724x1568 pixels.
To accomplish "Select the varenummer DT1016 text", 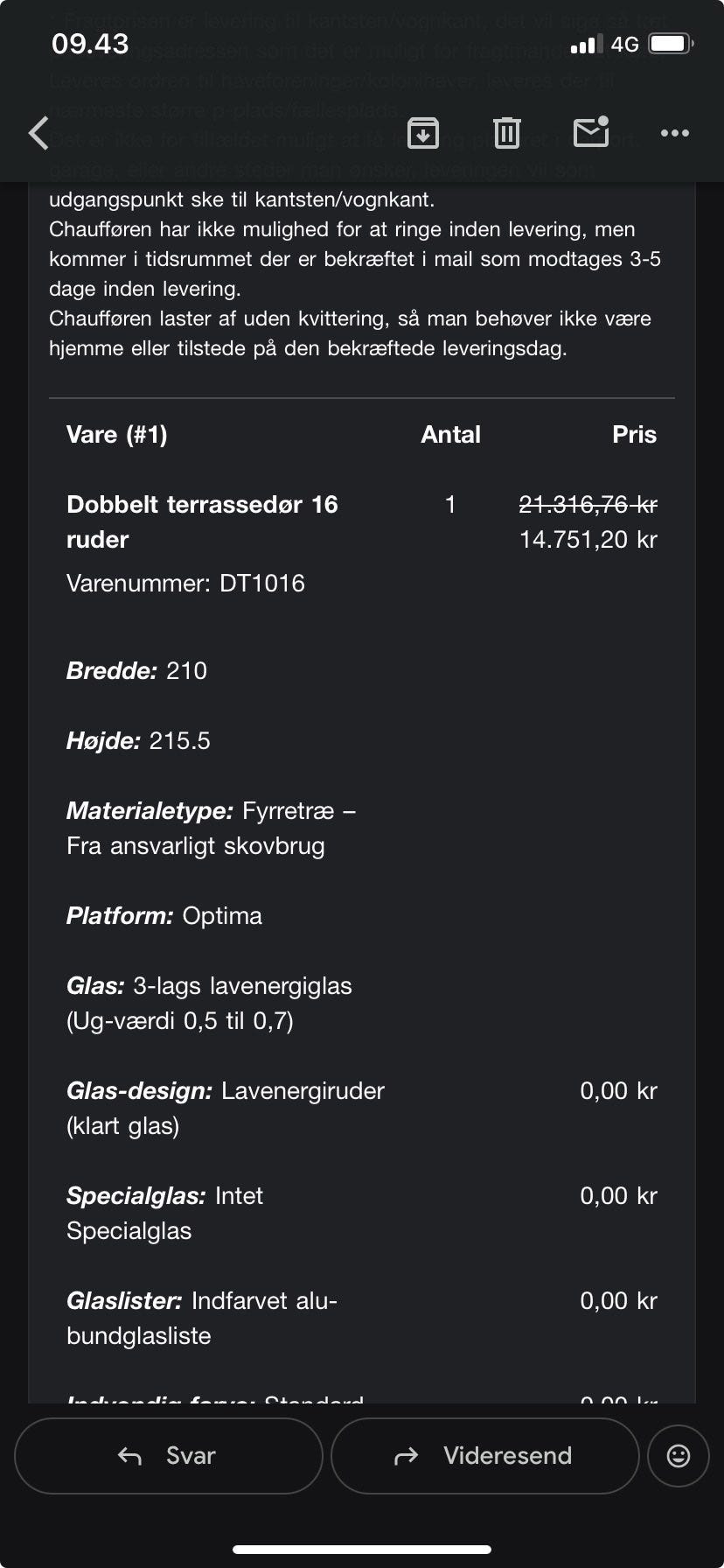I will [186, 583].
